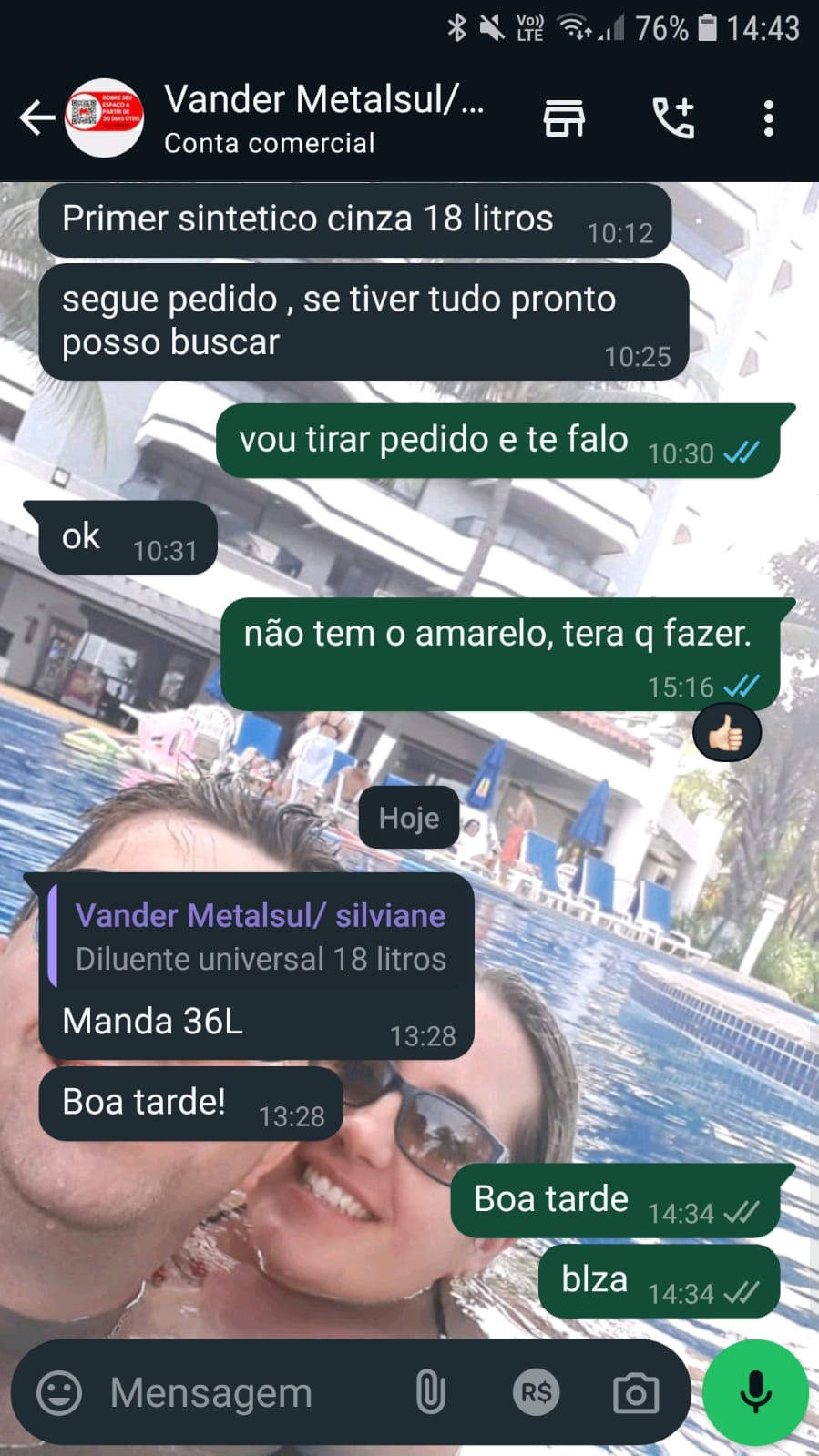Open Vander Metalsul contact info header
Screen dimensions: 819x1456
coord(323,118)
